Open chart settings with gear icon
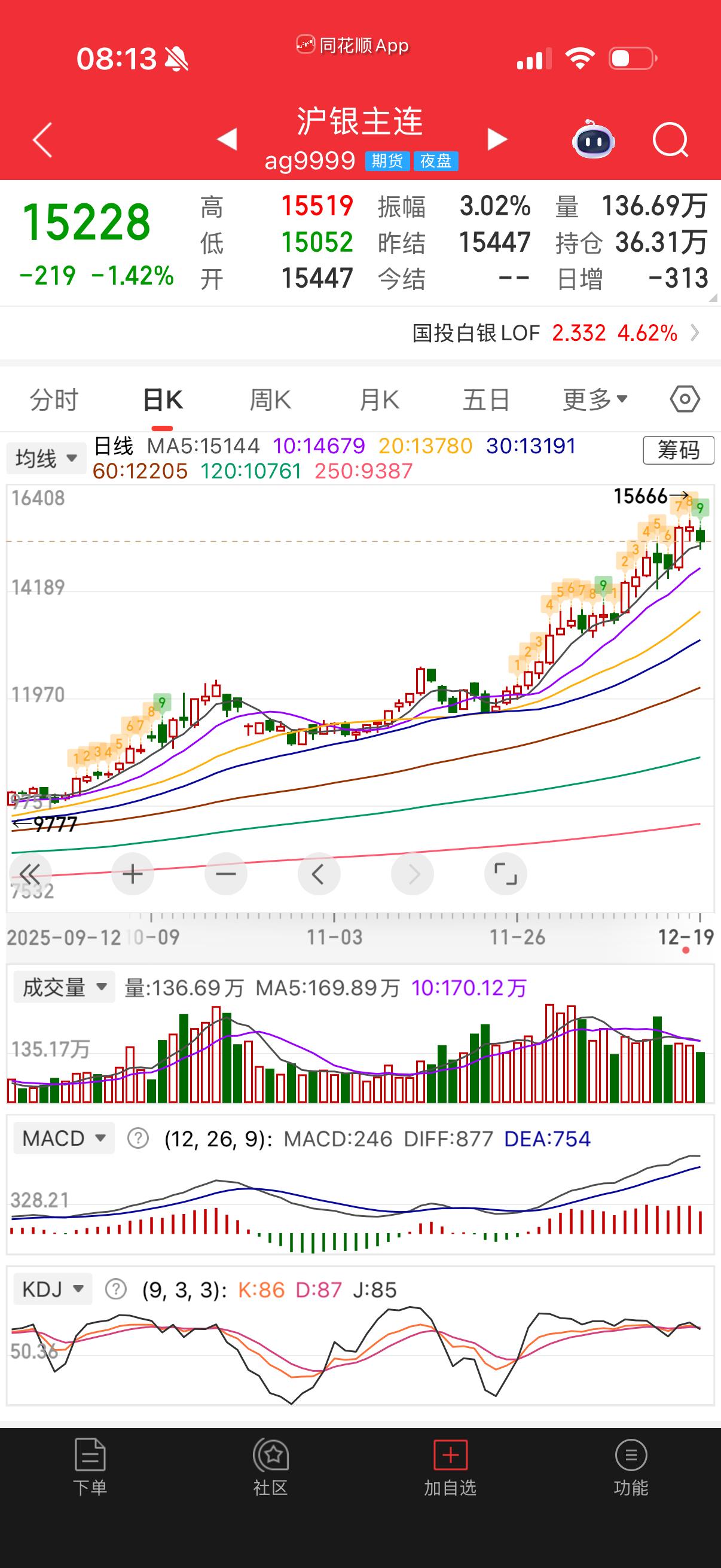Screen dimensions: 721x1568 pyautogui.click(x=685, y=399)
